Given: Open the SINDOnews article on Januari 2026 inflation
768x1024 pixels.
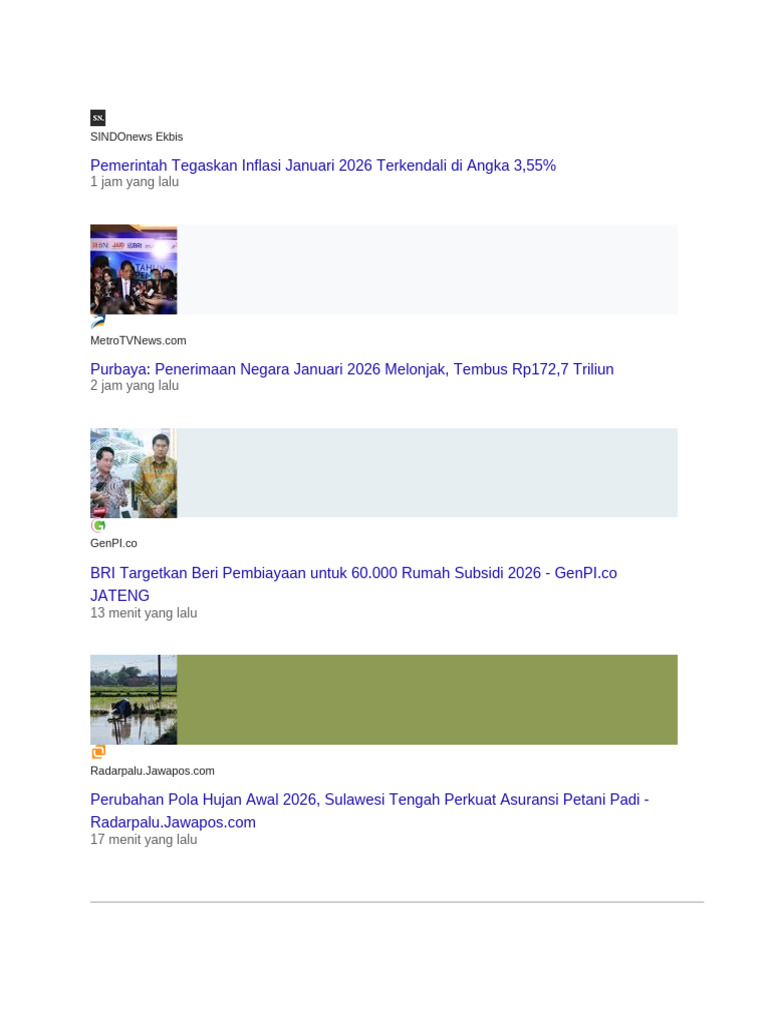Looking at the screenshot, I should tap(323, 165).
